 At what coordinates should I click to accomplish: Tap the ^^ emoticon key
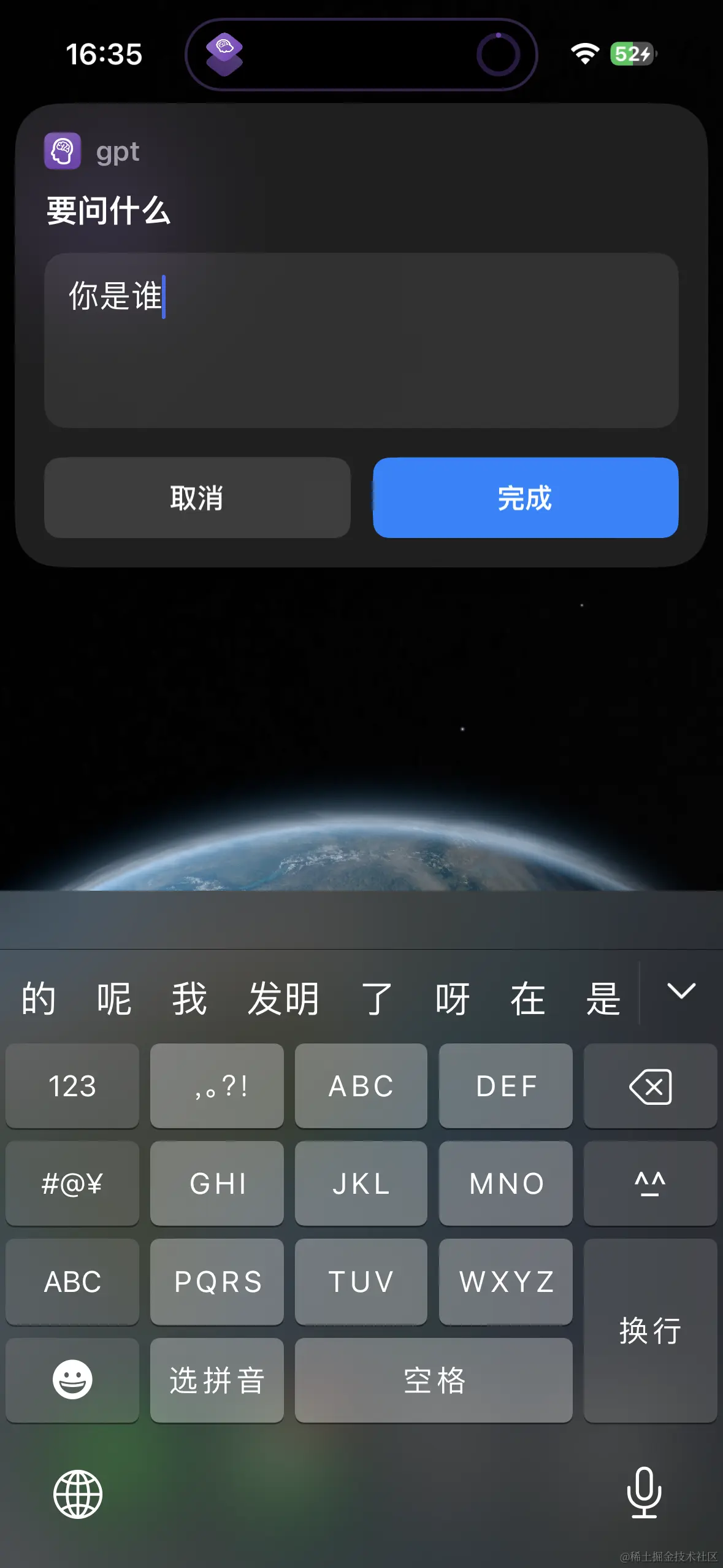click(650, 1183)
